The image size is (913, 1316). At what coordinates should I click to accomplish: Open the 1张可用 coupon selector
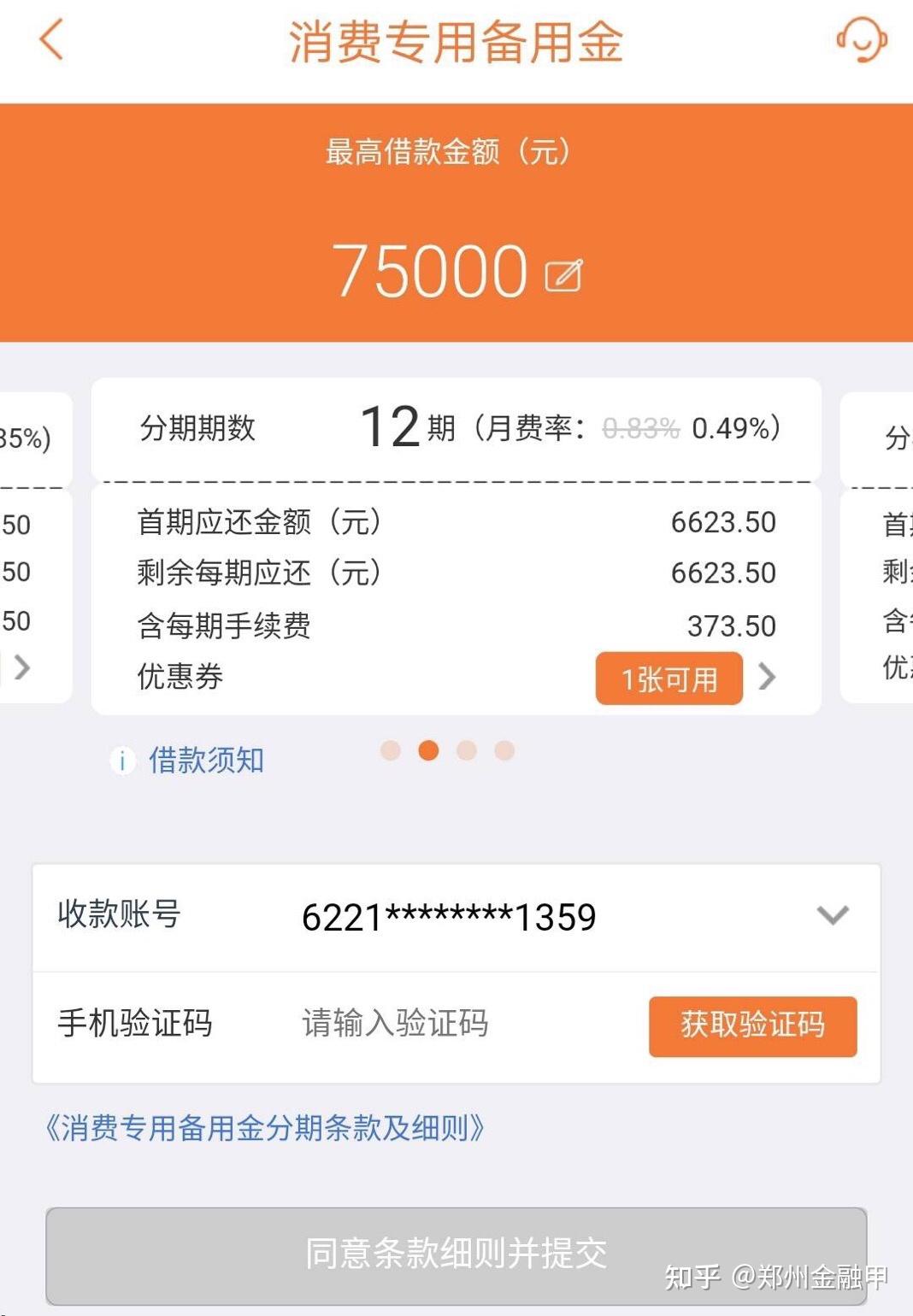pyautogui.click(x=669, y=679)
